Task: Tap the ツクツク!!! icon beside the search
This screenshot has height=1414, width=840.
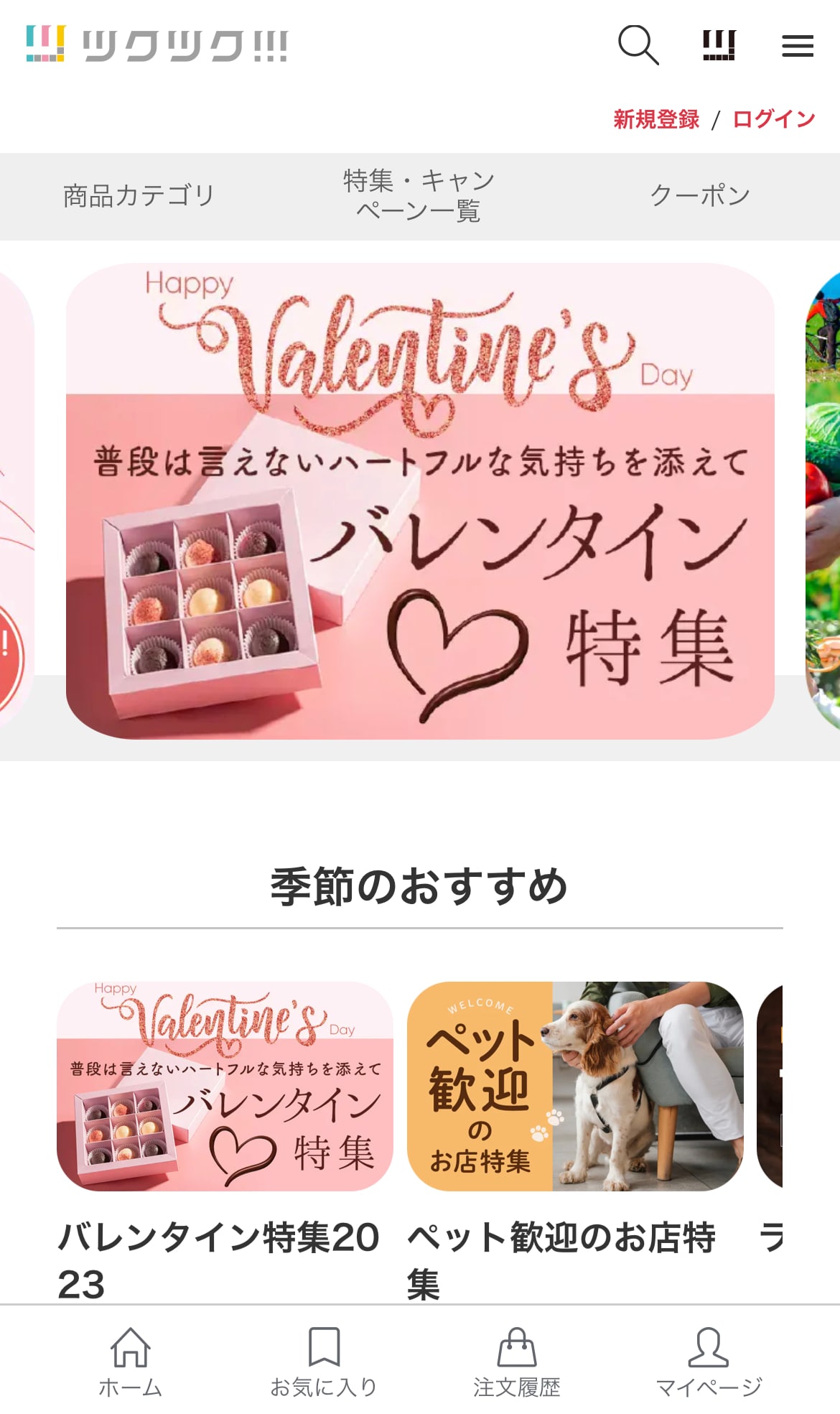Action: (x=719, y=45)
